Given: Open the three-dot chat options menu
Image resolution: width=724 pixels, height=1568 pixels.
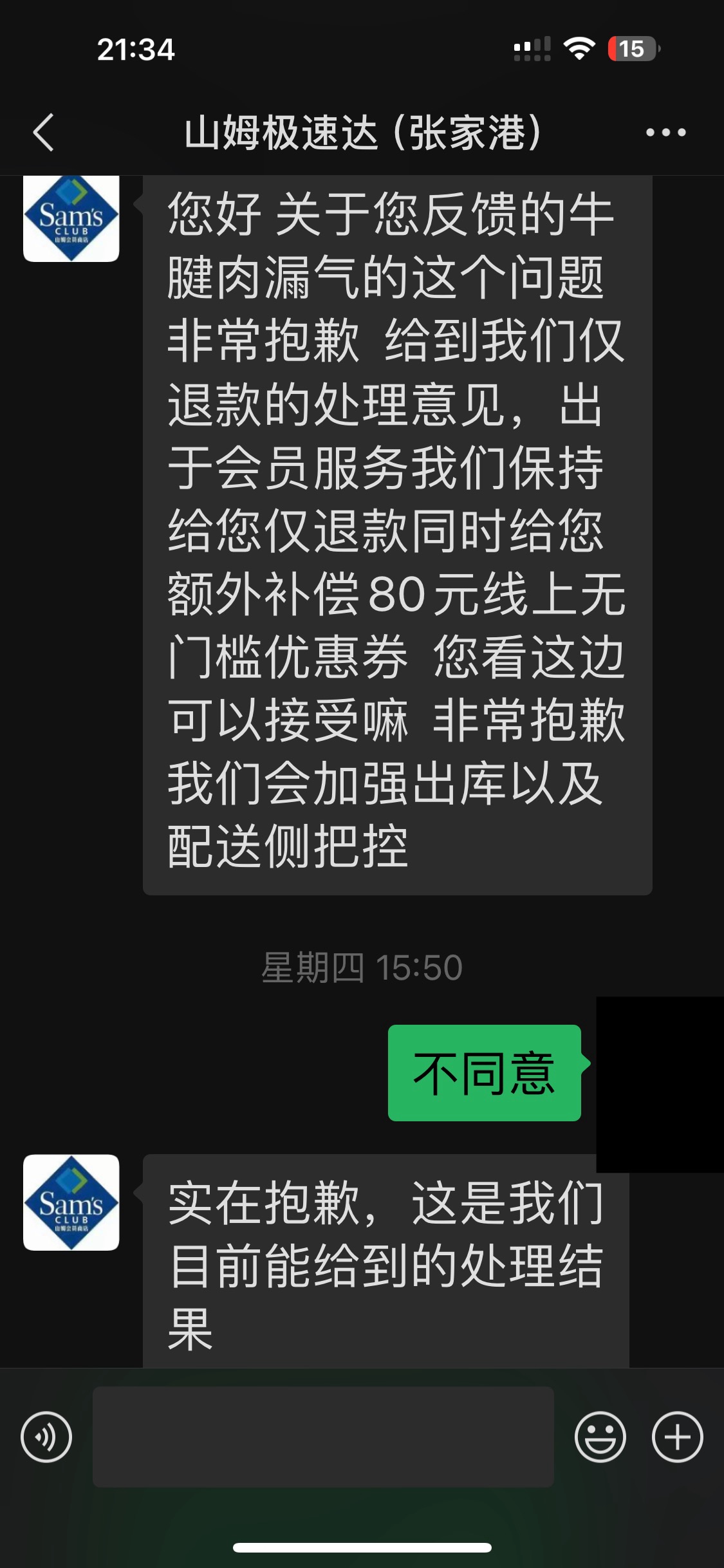Looking at the screenshot, I should [x=665, y=133].
